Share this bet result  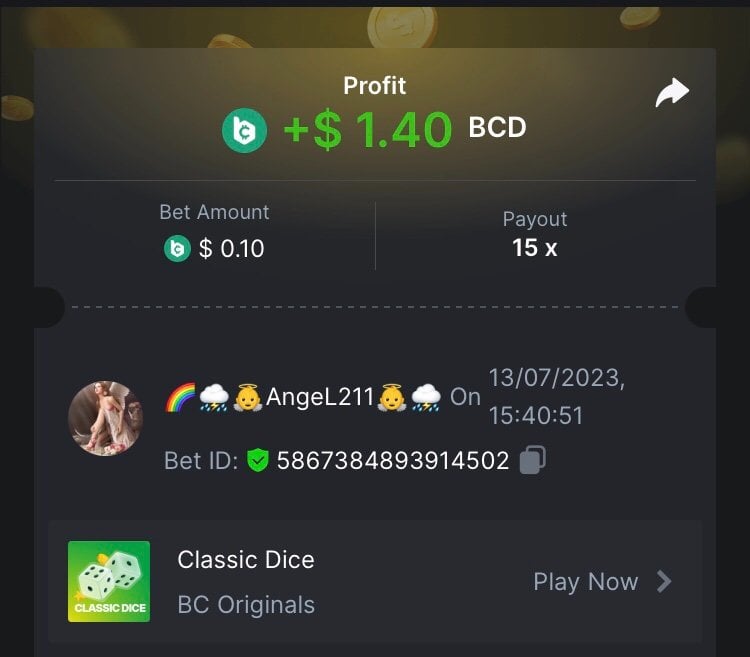pos(672,94)
